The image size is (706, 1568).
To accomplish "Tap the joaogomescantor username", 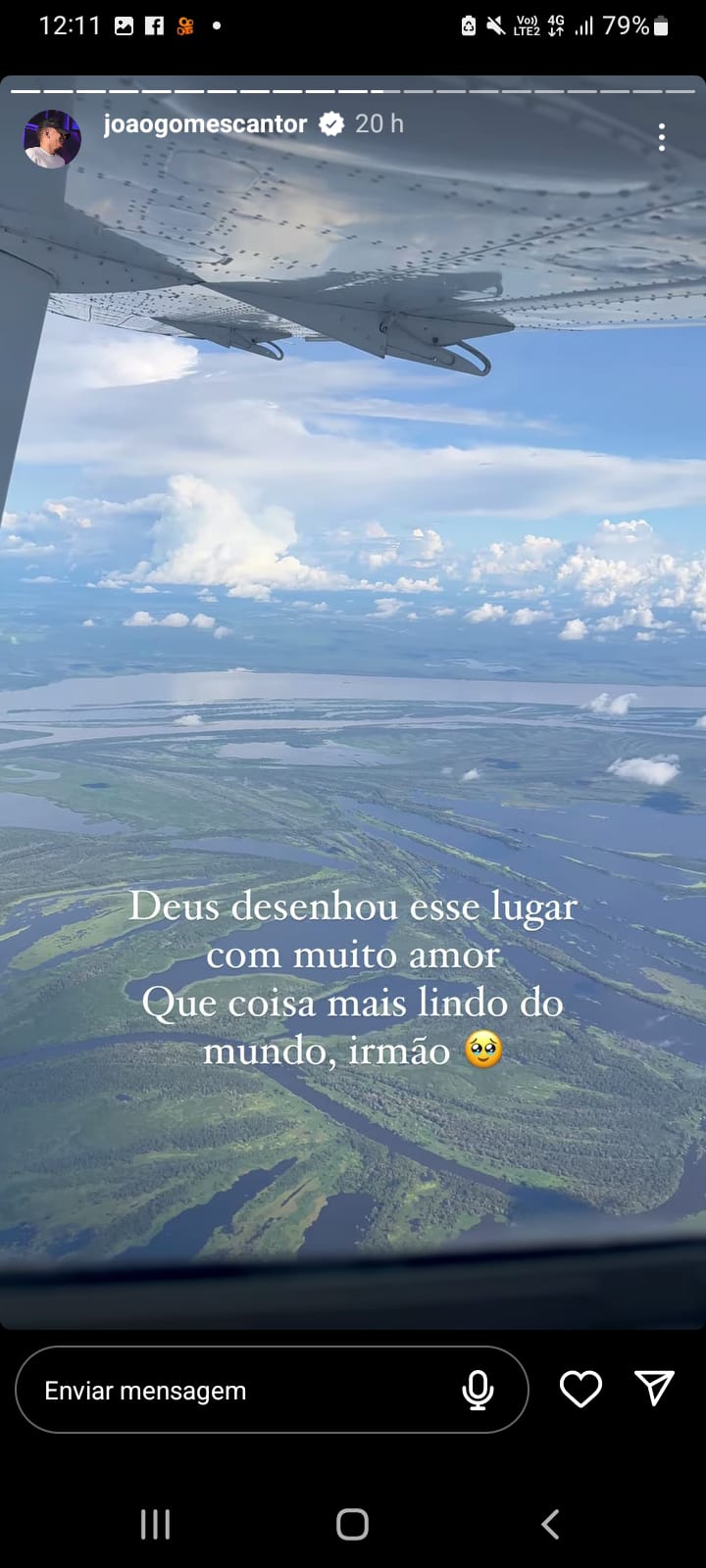I will [205, 124].
